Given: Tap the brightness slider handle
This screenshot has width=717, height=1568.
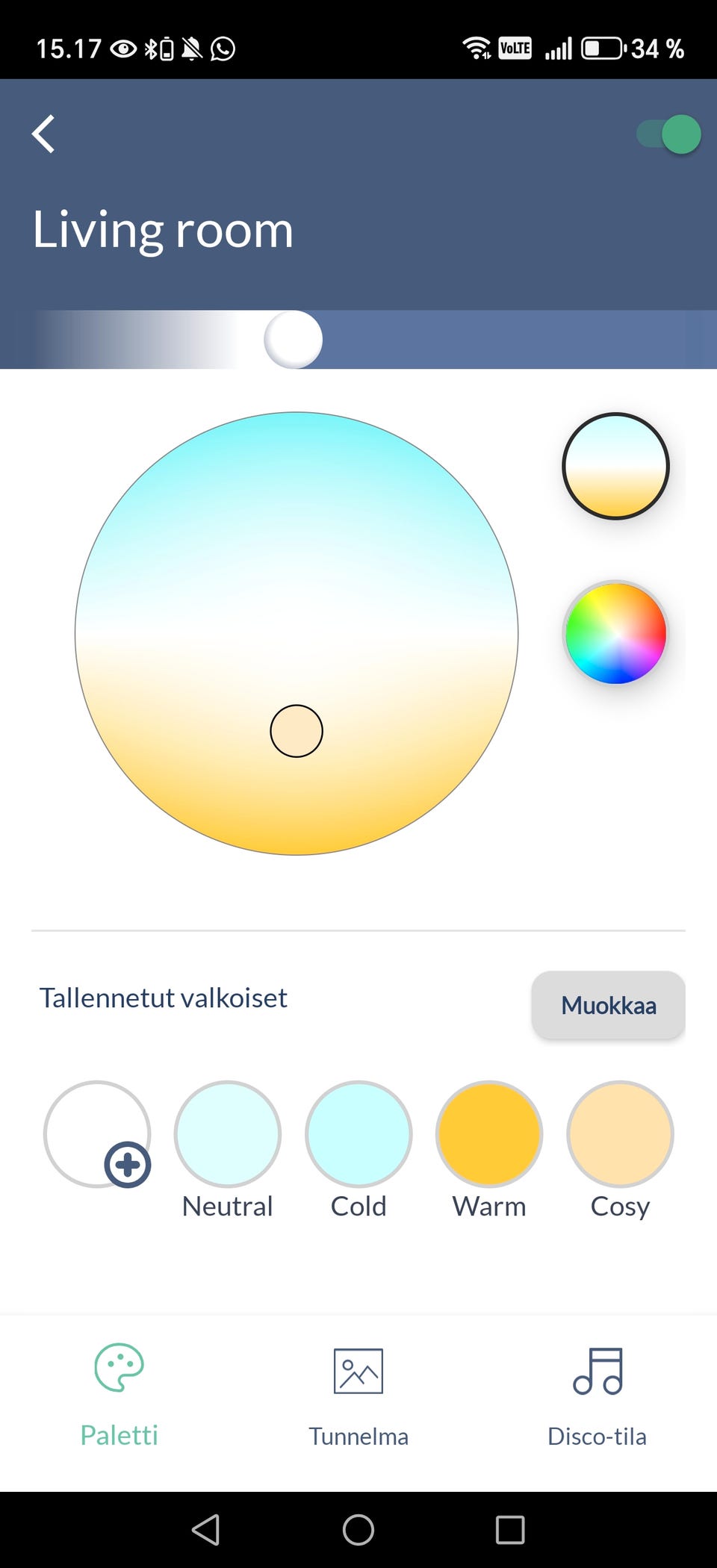Looking at the screenshot, I should (x=293, y=340).
